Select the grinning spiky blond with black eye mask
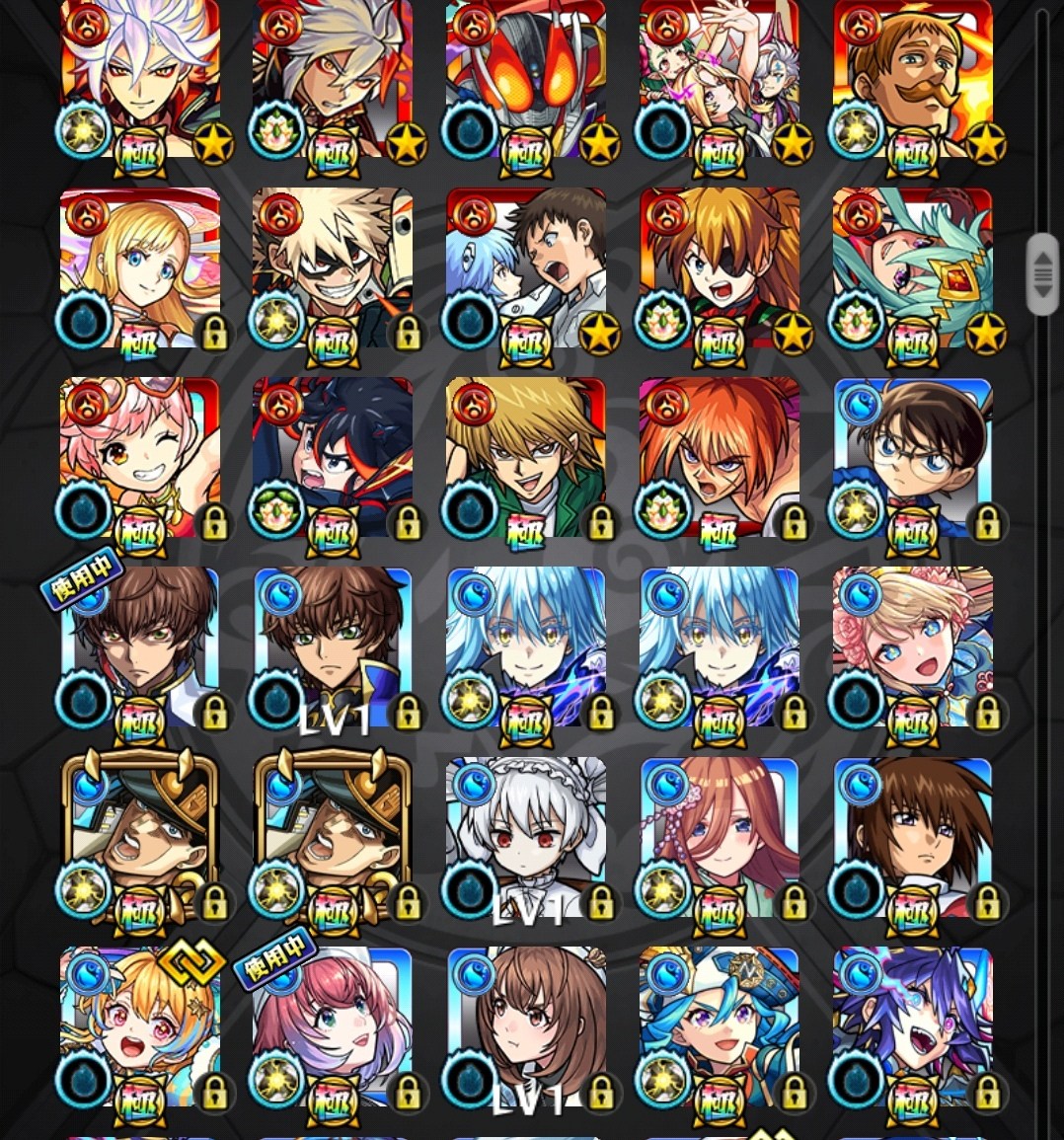The height and width of the screenshot is (1140, 1064). point(333,268)
